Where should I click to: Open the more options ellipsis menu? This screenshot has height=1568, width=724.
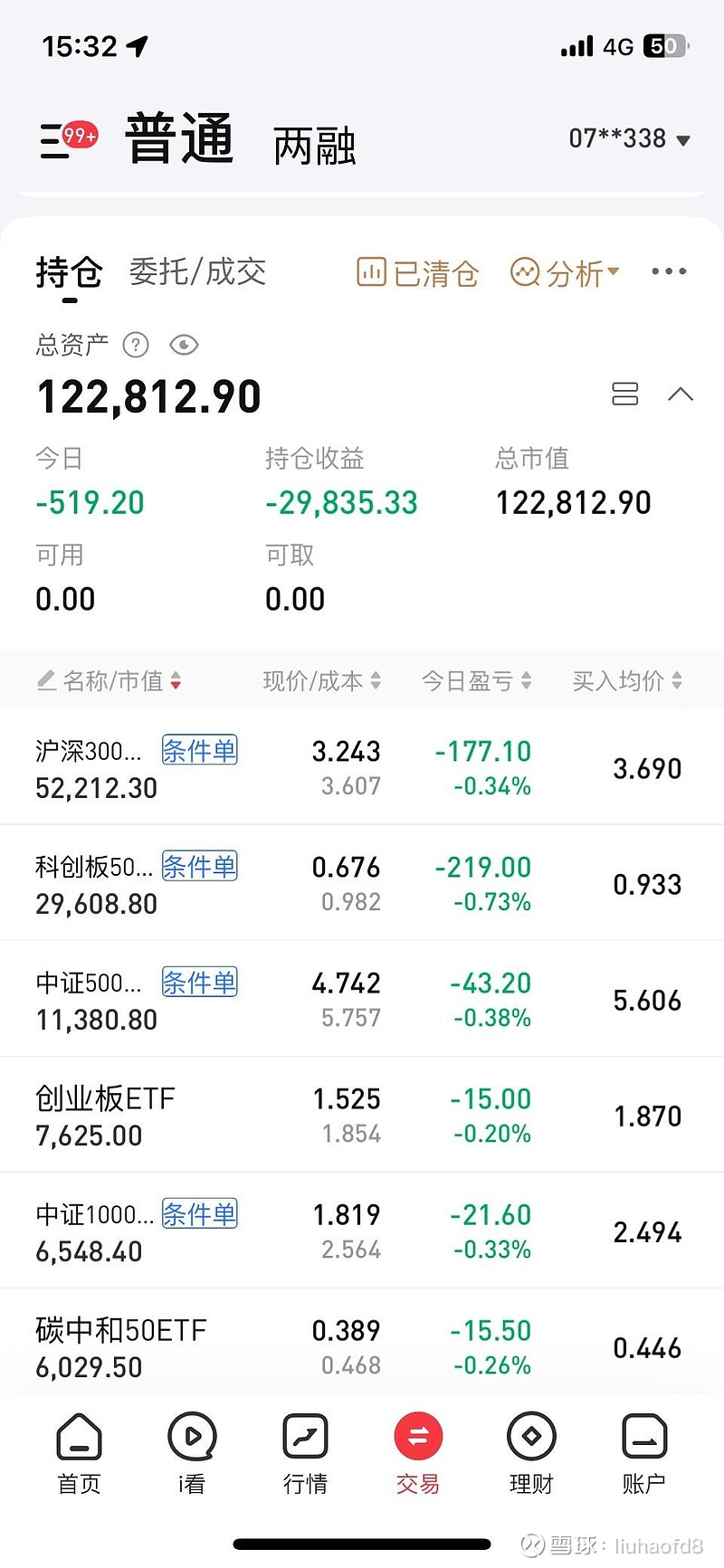pyautogui.click(x=668, y=271)
